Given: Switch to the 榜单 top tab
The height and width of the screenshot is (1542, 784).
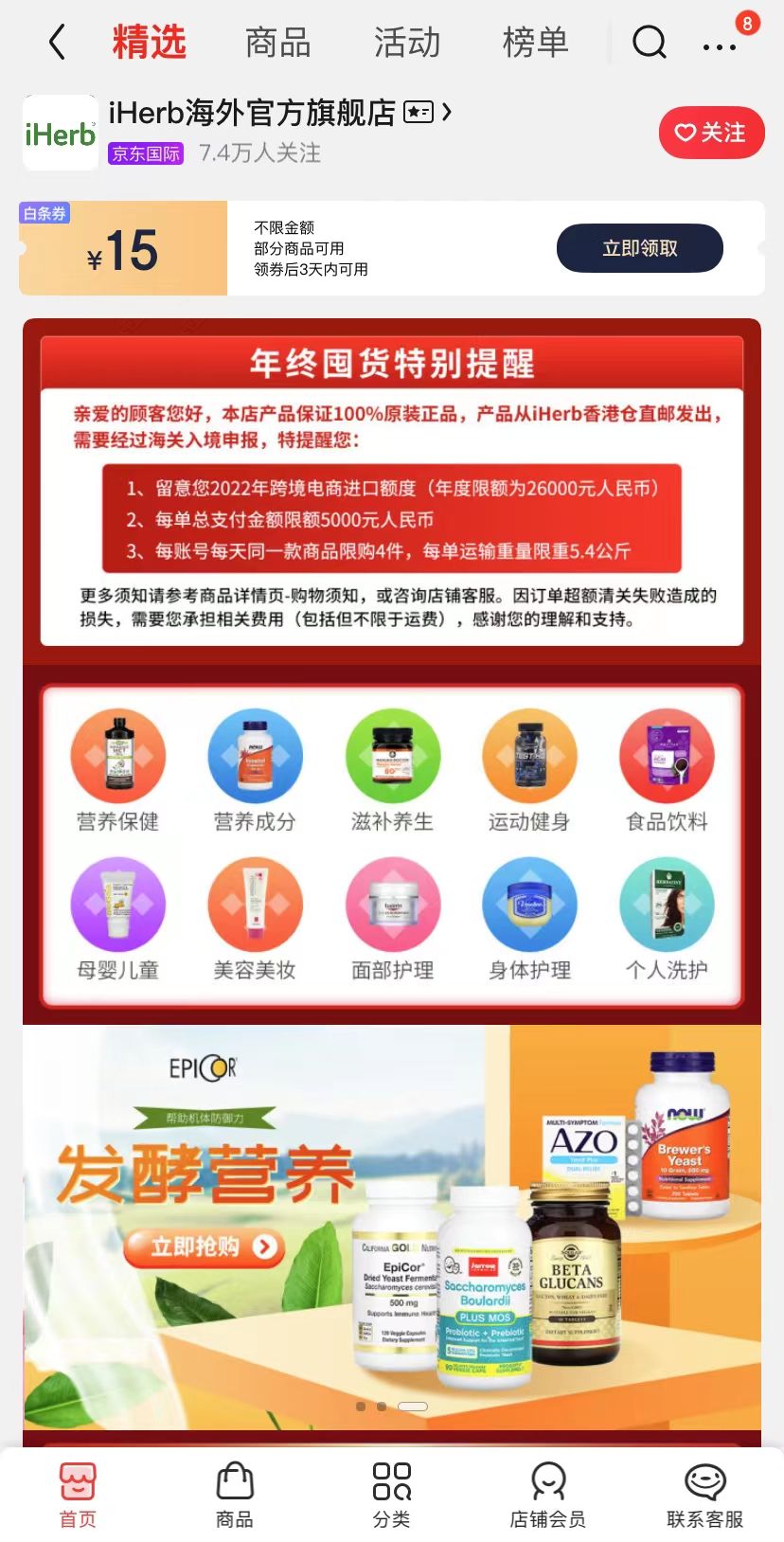Looking at the screenshot, I should click(x=535, y=43).
